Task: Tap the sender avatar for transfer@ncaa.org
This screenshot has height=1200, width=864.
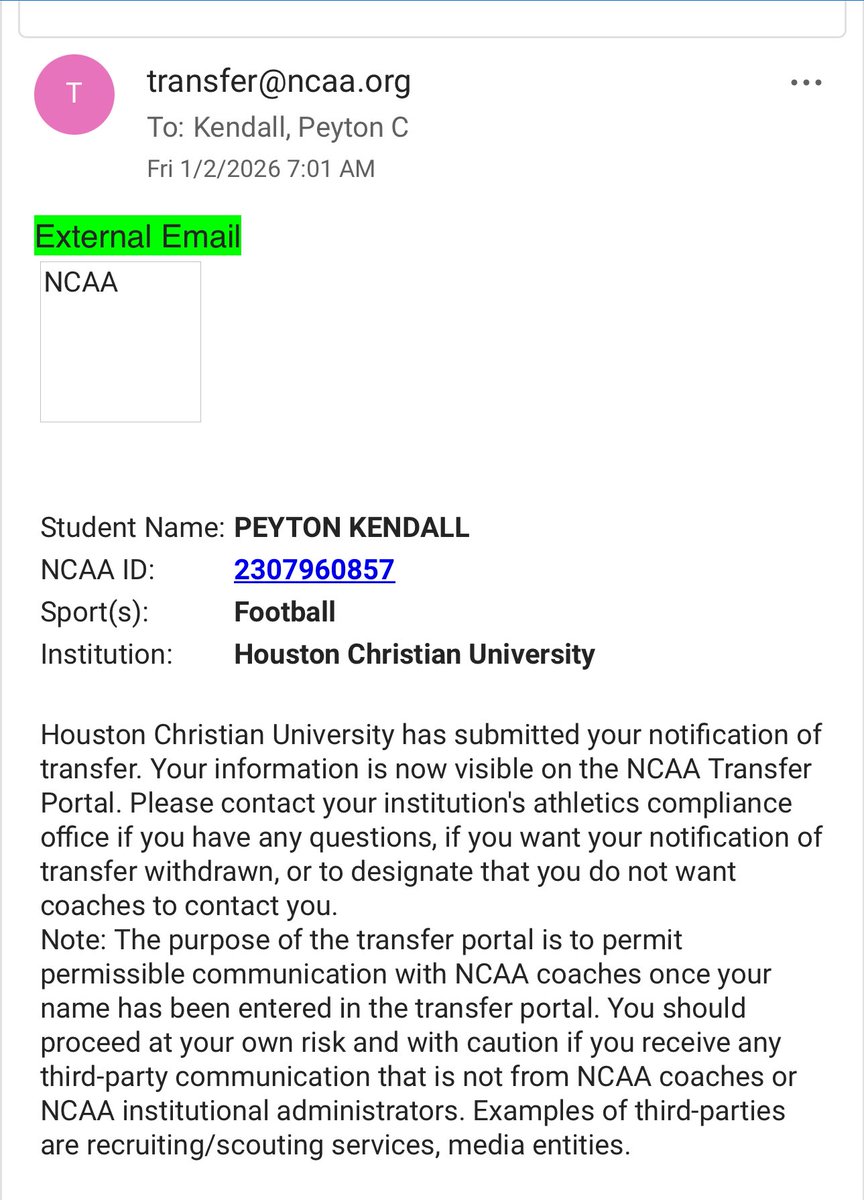Action: pyautogui.click(x=75, y=93)
